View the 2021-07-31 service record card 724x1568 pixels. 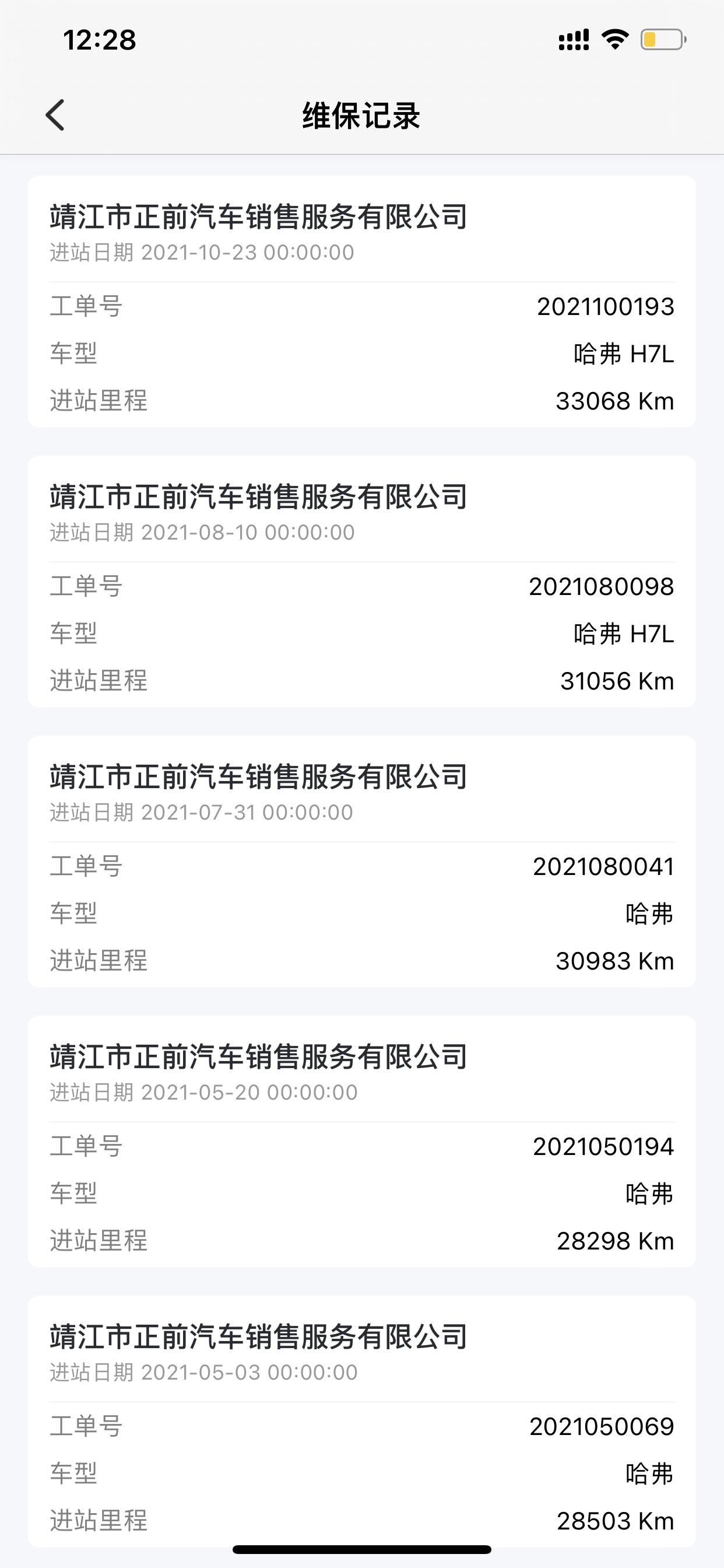click(x=362, y=862)
